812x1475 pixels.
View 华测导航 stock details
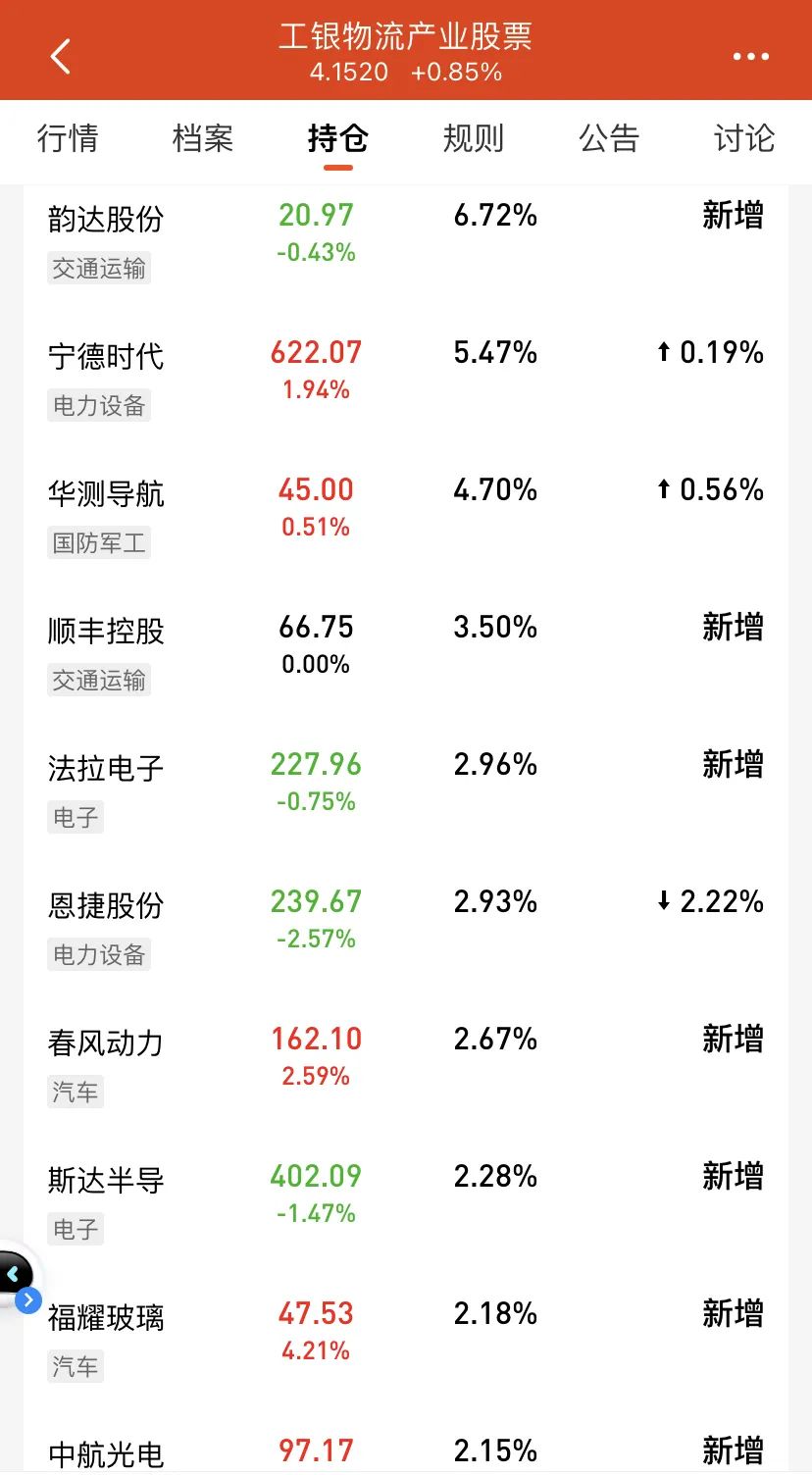[x=406, y=515]
